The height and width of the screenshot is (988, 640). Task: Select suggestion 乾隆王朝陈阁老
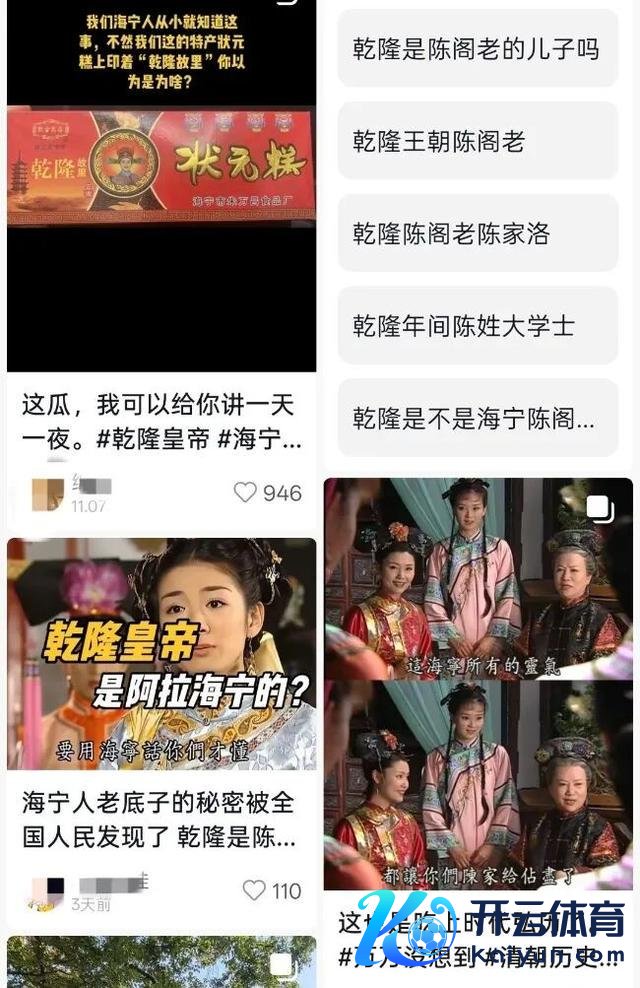click(478, 141)
